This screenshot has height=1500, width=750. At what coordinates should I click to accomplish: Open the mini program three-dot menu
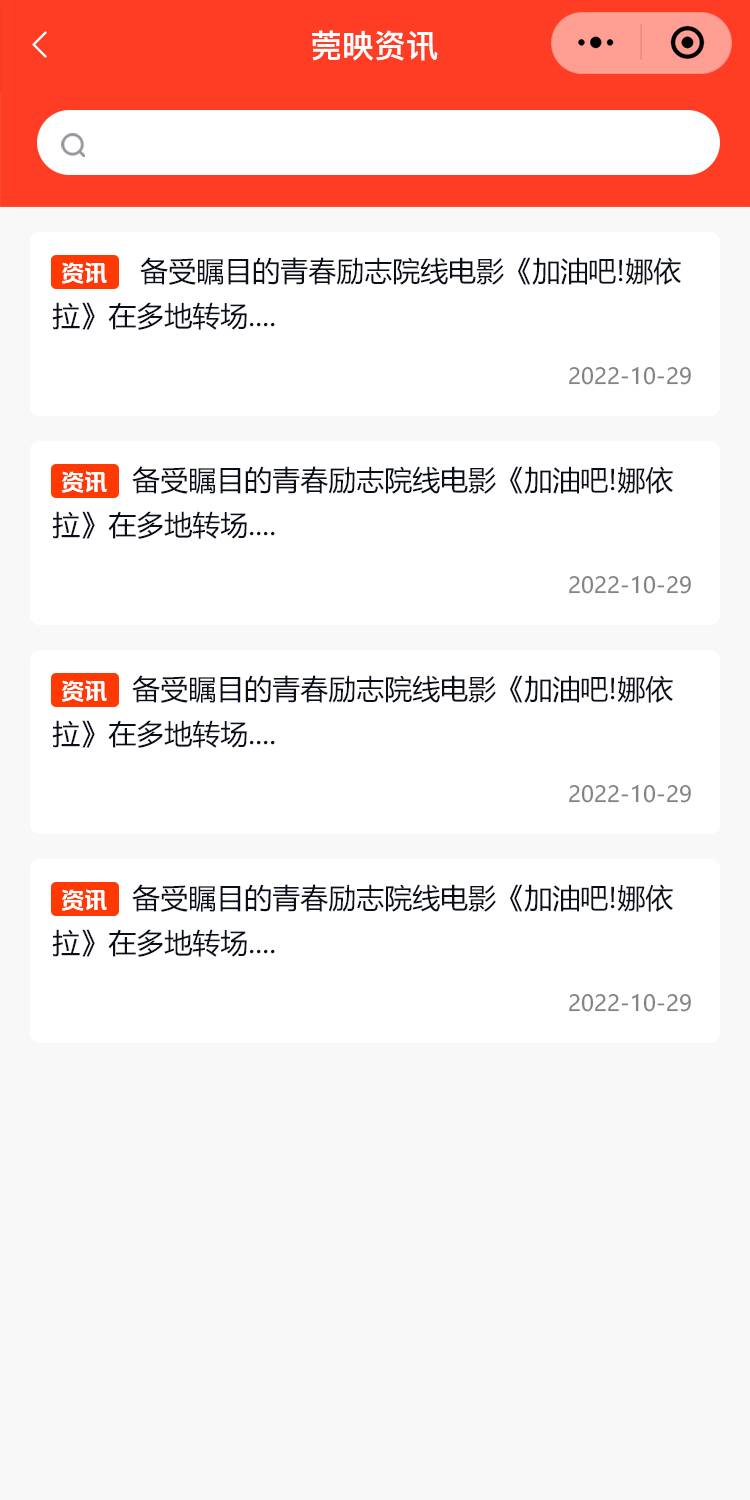(596, 43)
